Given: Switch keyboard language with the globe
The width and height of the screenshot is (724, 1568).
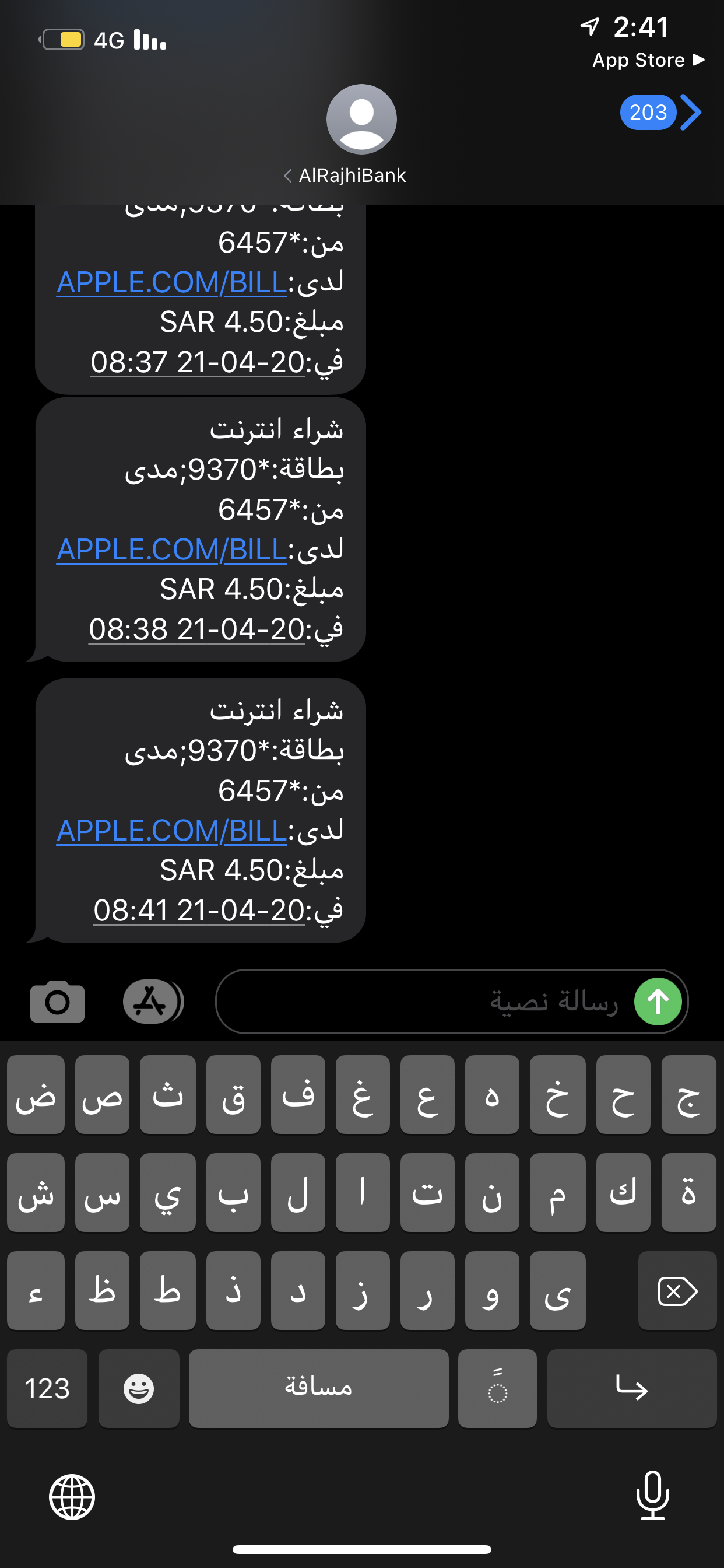Looking at the screenshot, I should click(x=72, y=1497).
